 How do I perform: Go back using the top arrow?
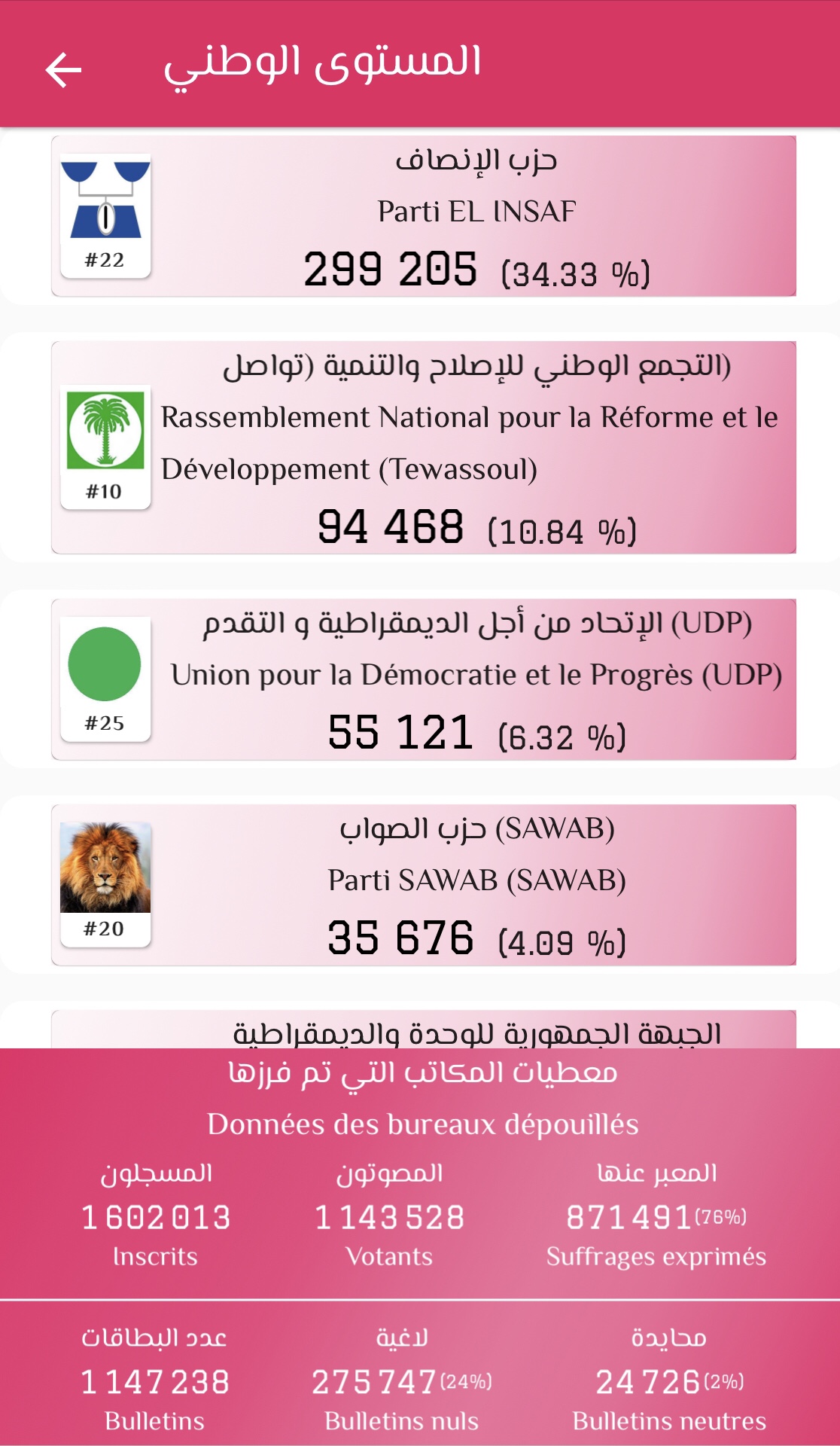click(63, 69)
